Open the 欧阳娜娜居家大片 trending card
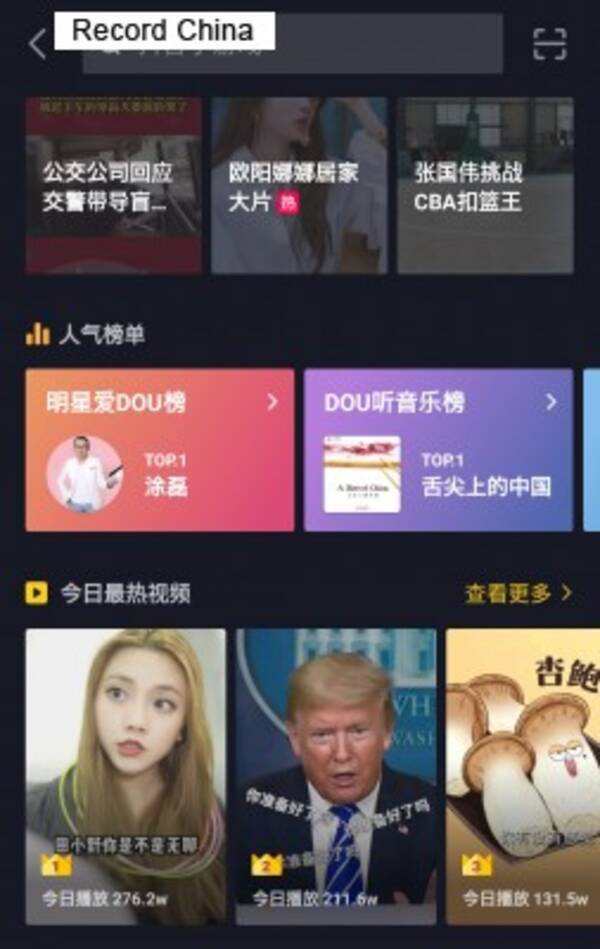600x949 pixels. coord(298,185)
